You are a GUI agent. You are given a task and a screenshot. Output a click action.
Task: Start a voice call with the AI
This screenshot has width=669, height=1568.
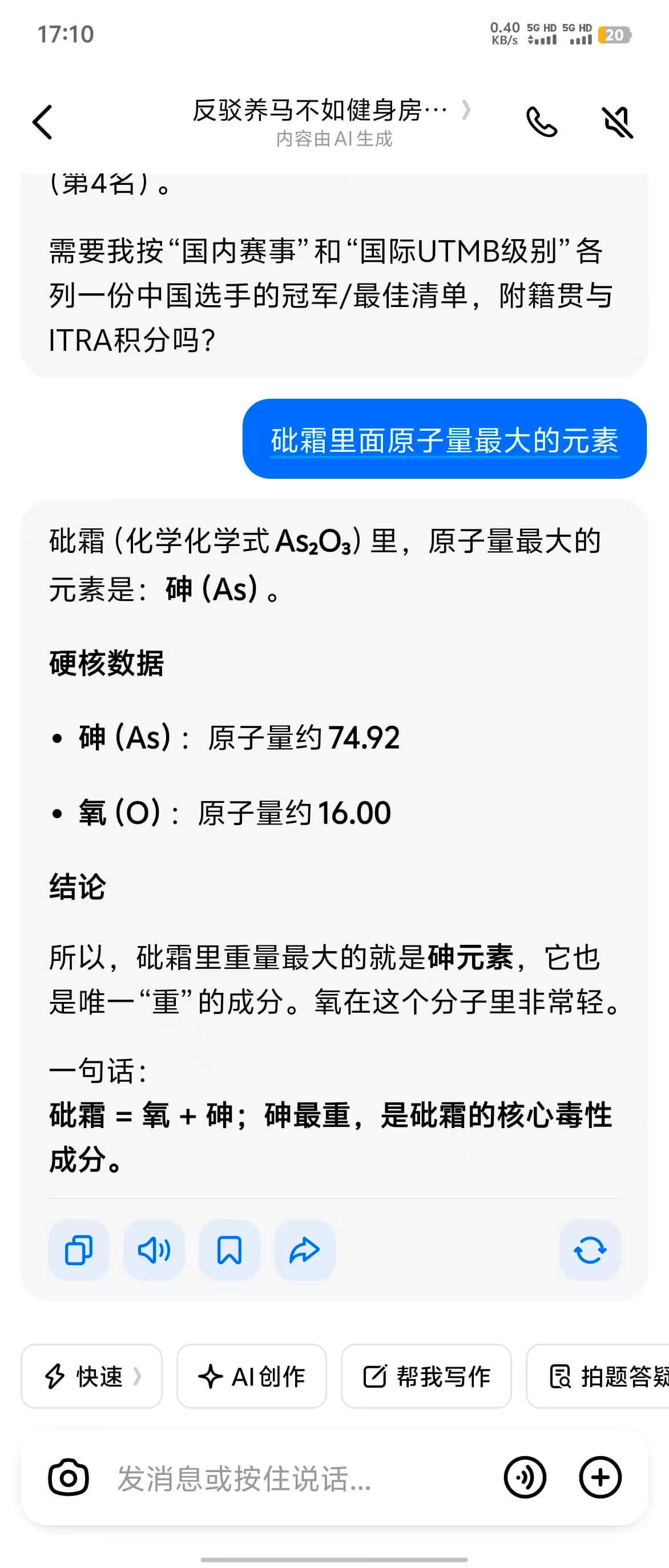541,122
